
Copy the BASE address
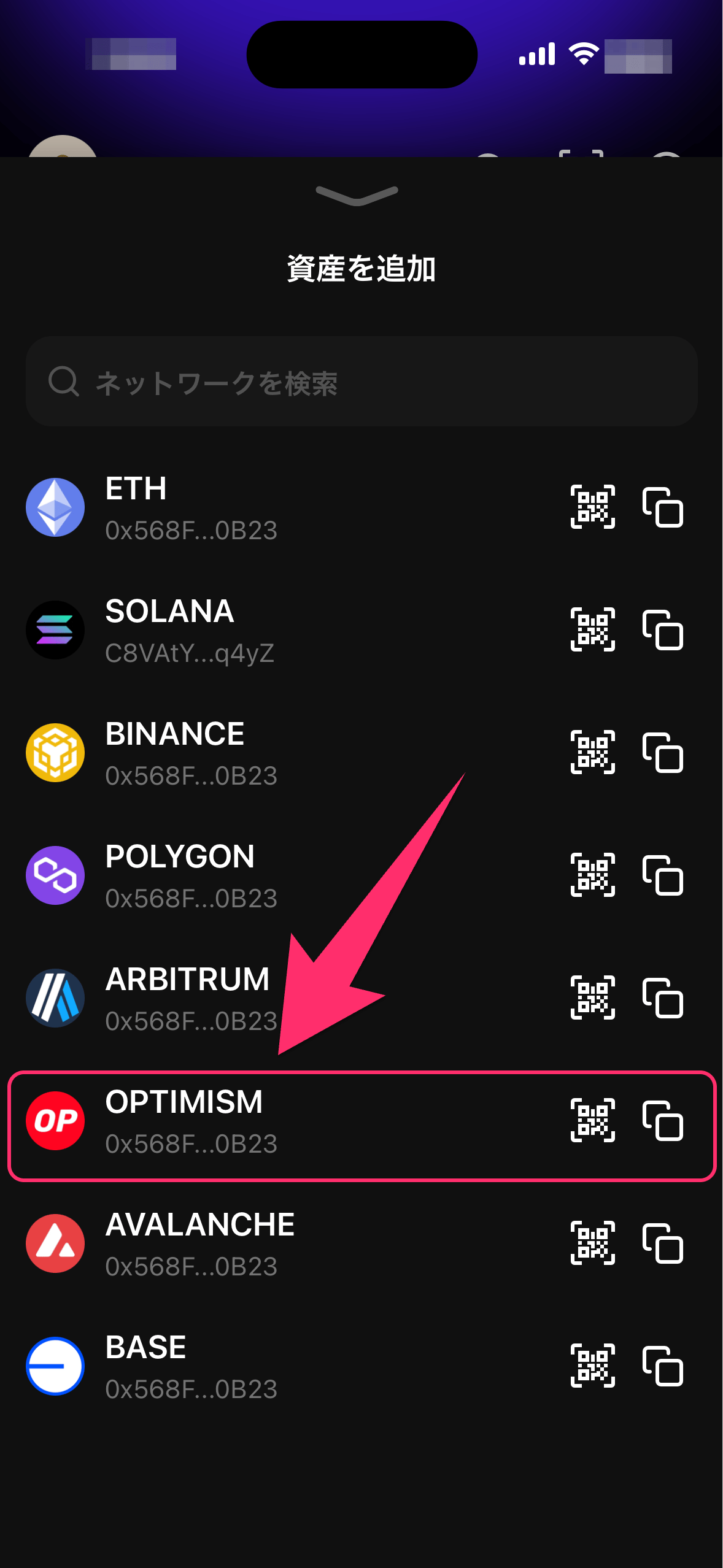[662, 1366]
